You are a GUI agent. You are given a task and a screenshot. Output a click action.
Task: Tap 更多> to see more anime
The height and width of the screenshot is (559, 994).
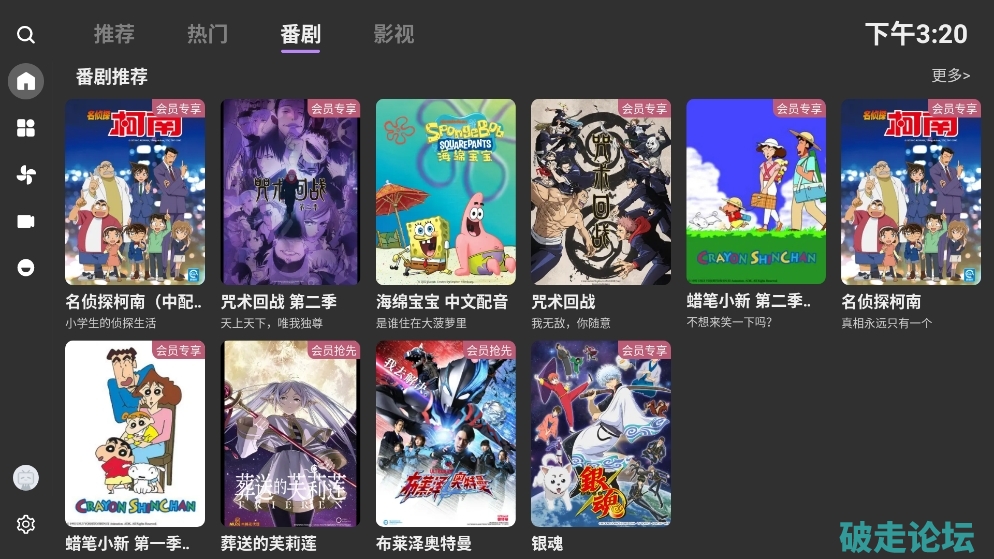[950, 76]
